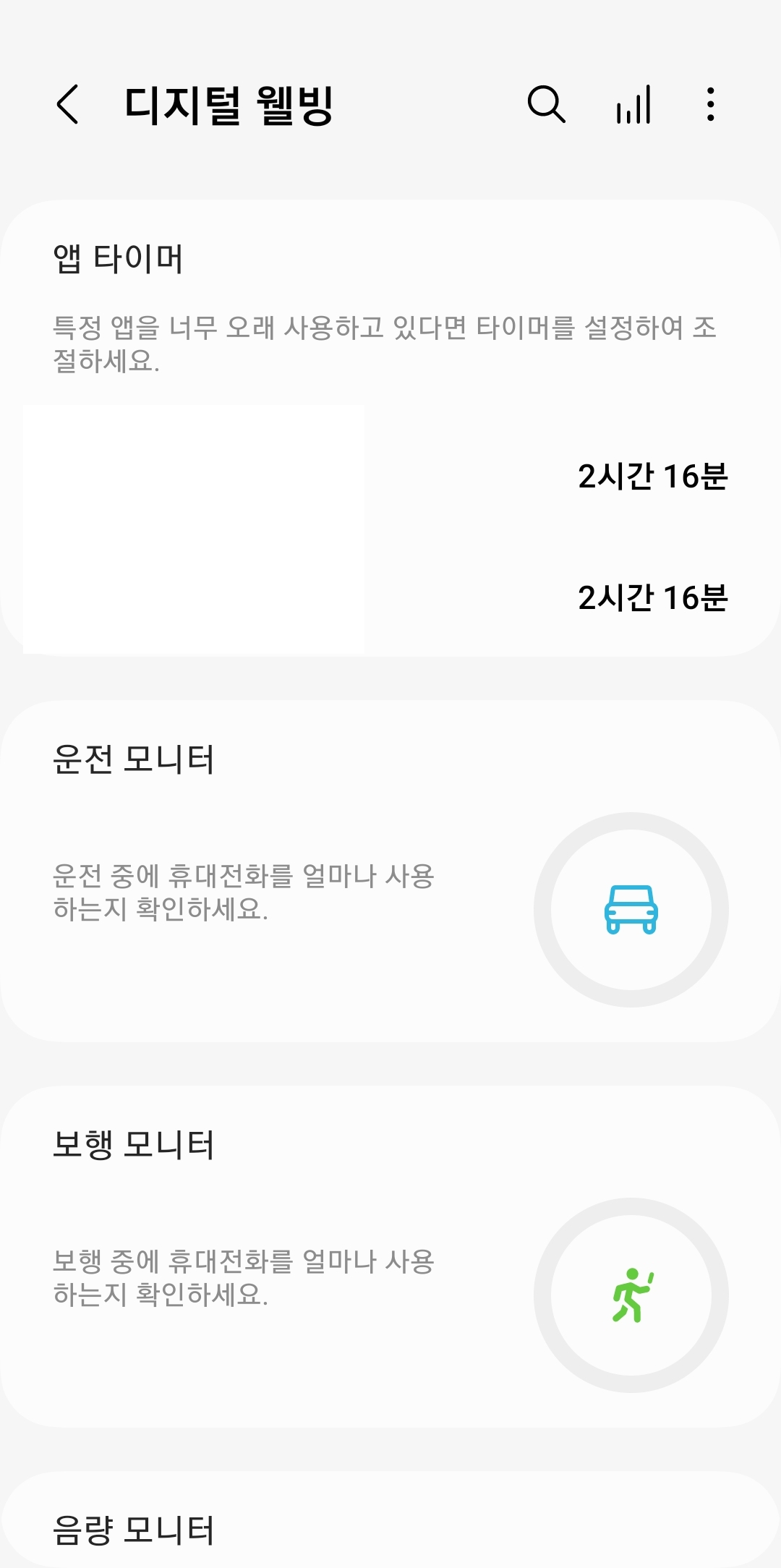This screenshot has height=1568, width=781.
Task: Click the back arrow to exit Digital Wellbeing
Action: click(x=67, y=106)
